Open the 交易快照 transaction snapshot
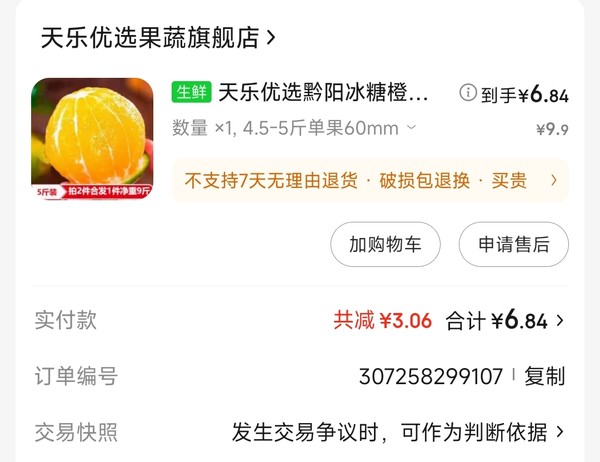This screenshot has width=600, height=462. point(398,432)
